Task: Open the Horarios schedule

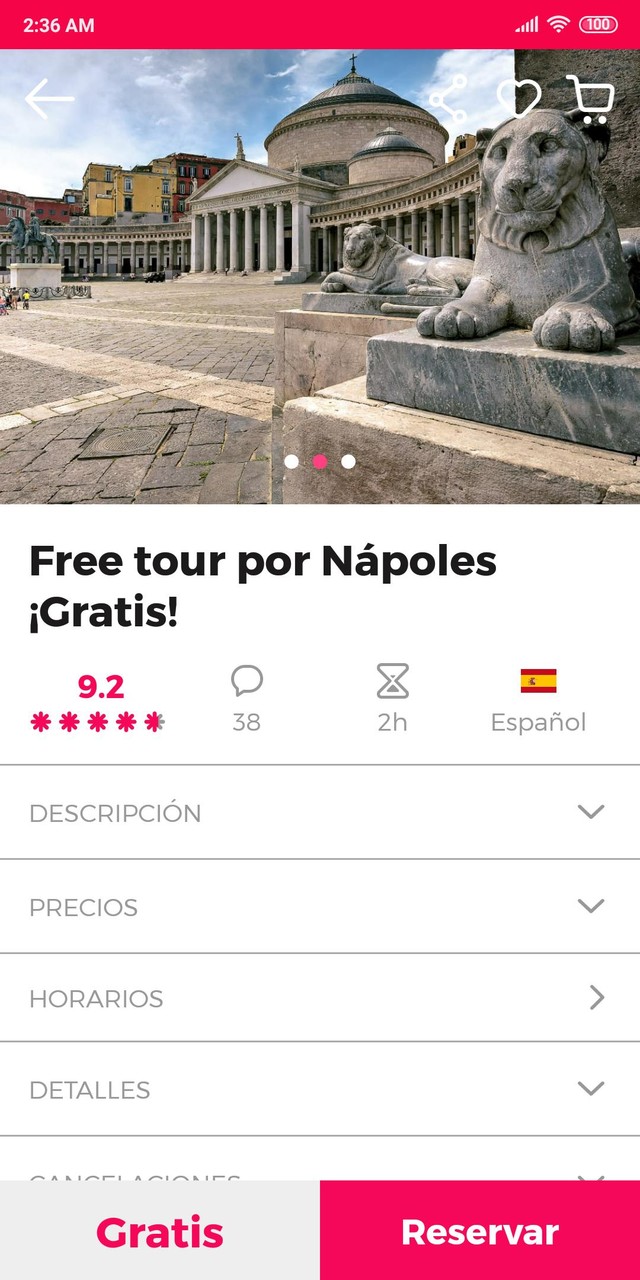Action: pyautogui.click(x=320, y=998)
